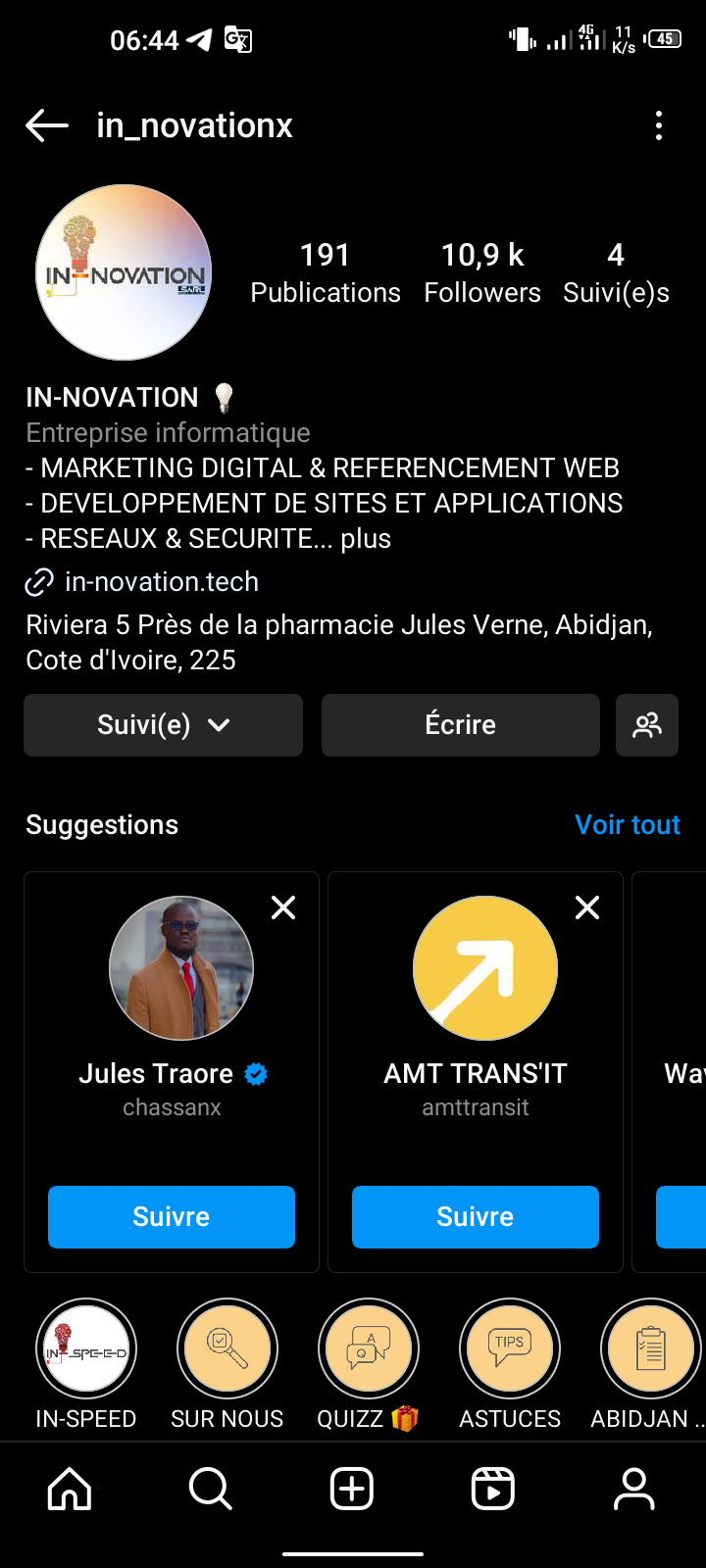Screen dimensions: 706x1568
Task: Switch to the Reels tab
Action: [493, 1490]
